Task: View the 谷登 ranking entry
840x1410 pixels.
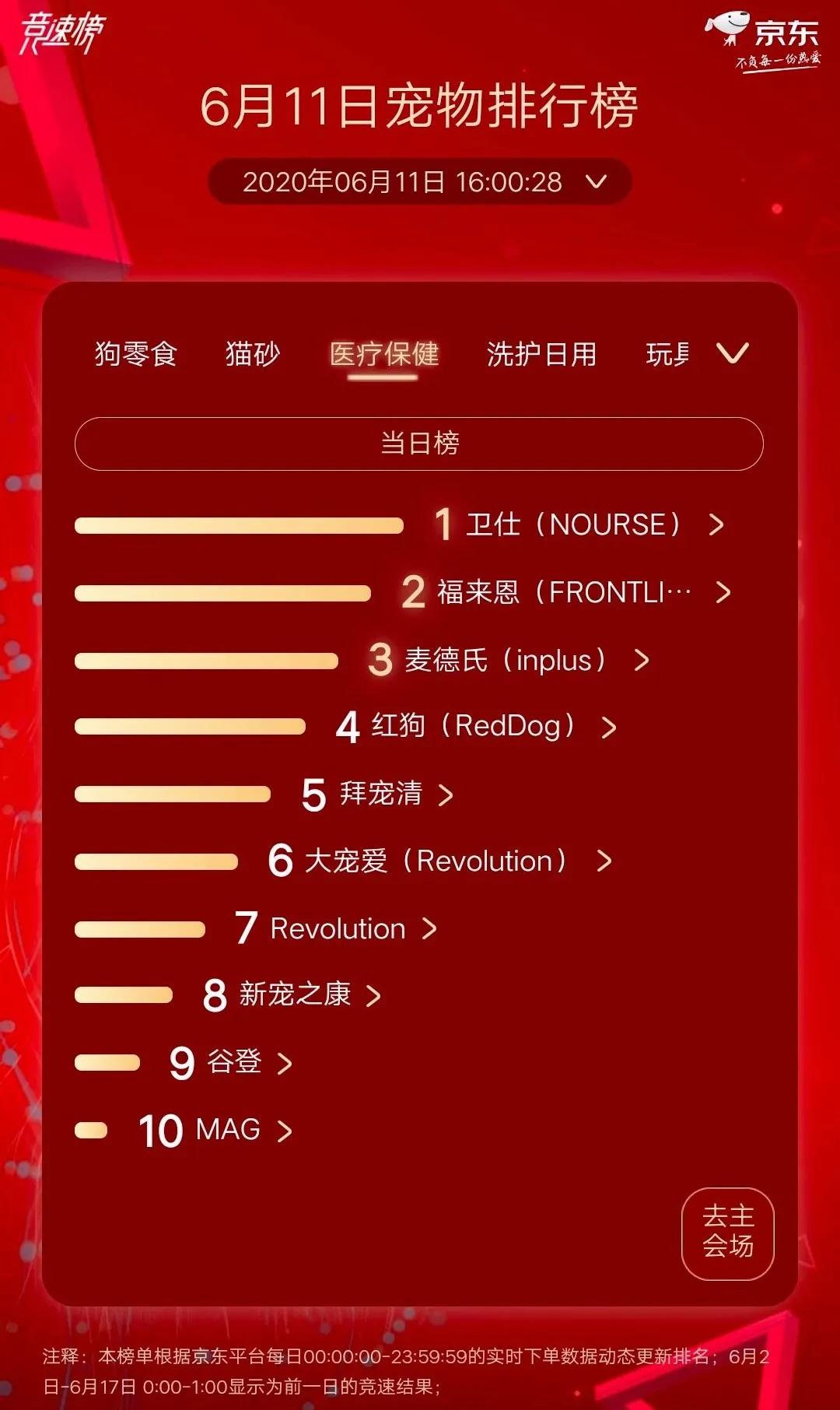Action: pyautogui.click(x=235, y=1062)
